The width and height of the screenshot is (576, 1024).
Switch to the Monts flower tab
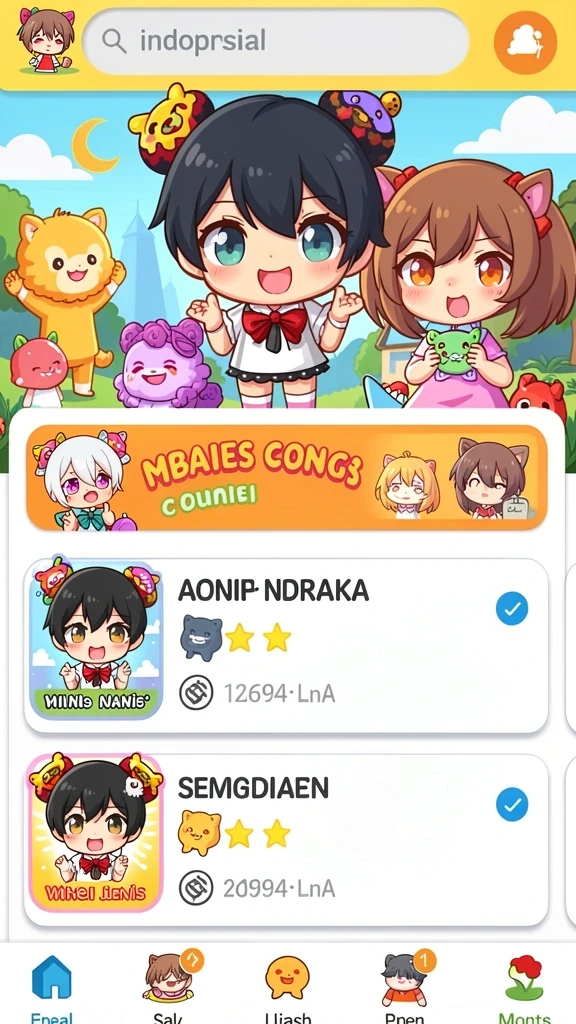coord(524,986)
